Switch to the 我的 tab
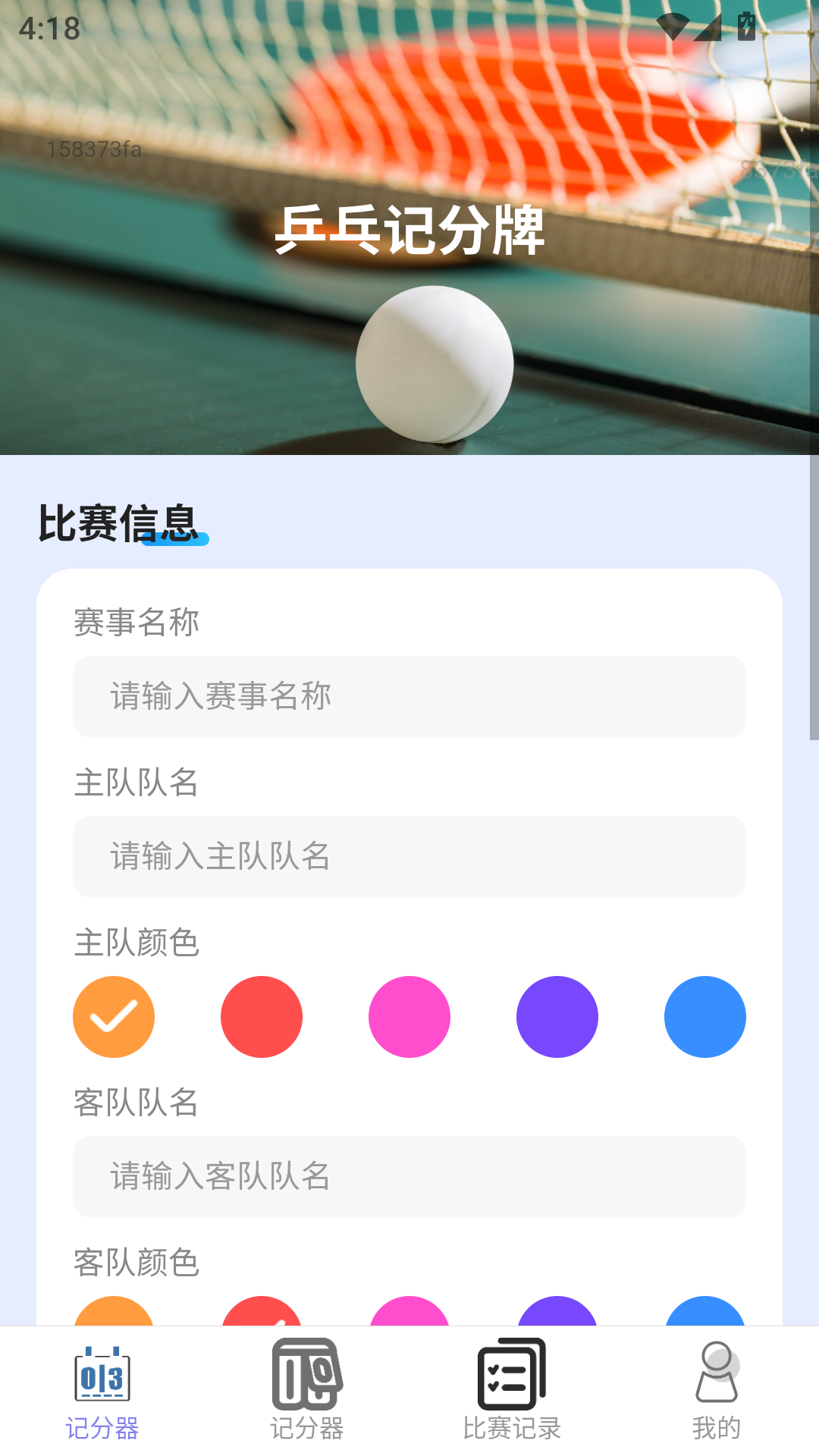 click(x=717, y=1426)
